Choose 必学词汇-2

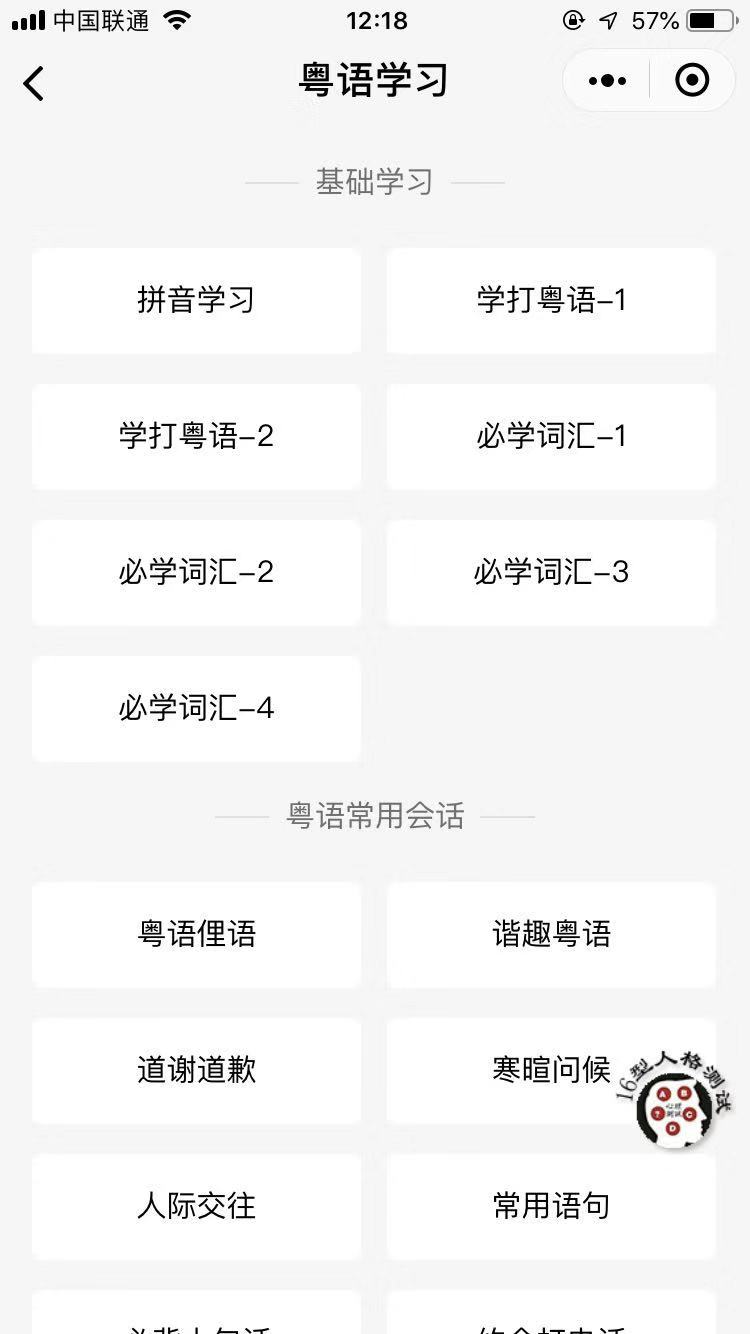196,572
